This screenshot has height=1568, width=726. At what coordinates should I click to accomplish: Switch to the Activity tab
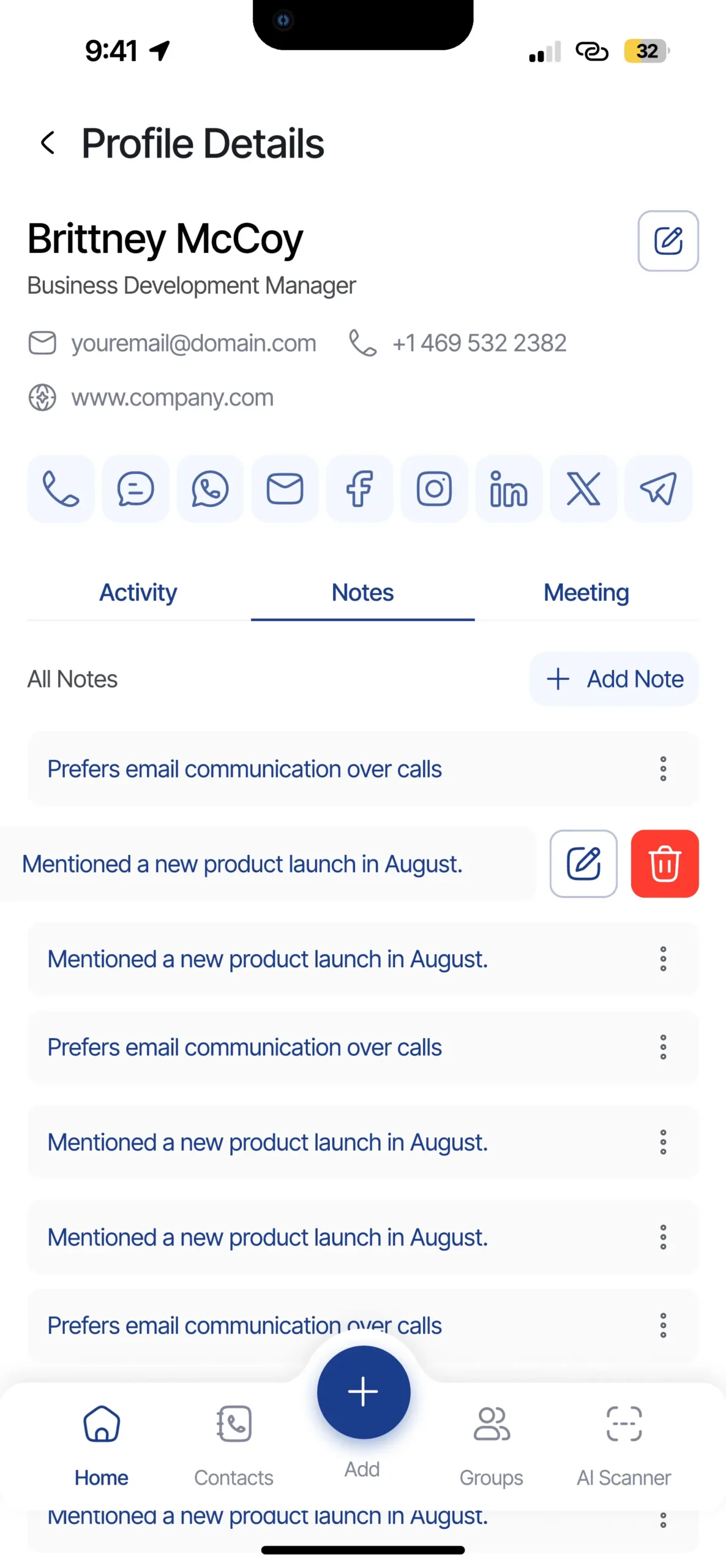138,593
